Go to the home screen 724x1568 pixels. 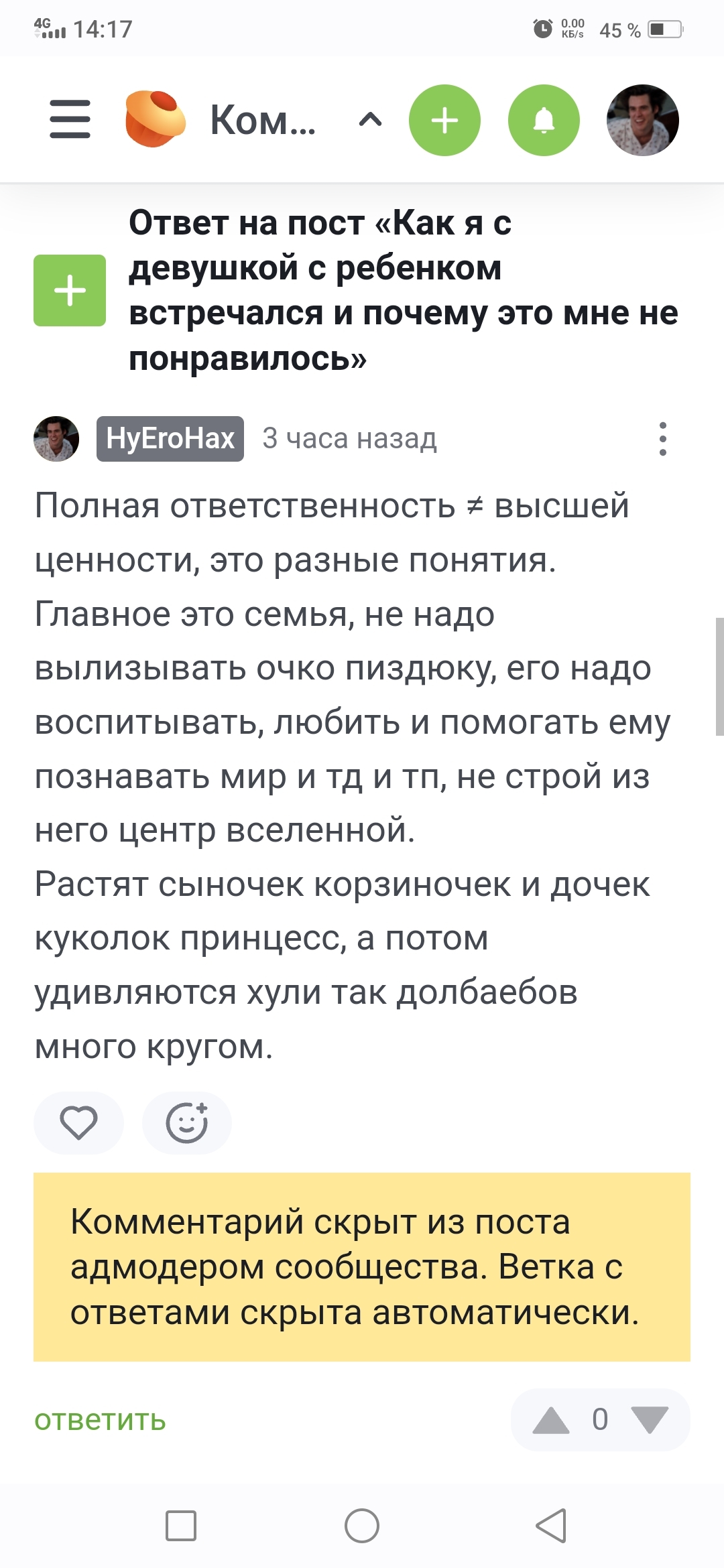pos(362,1526)
